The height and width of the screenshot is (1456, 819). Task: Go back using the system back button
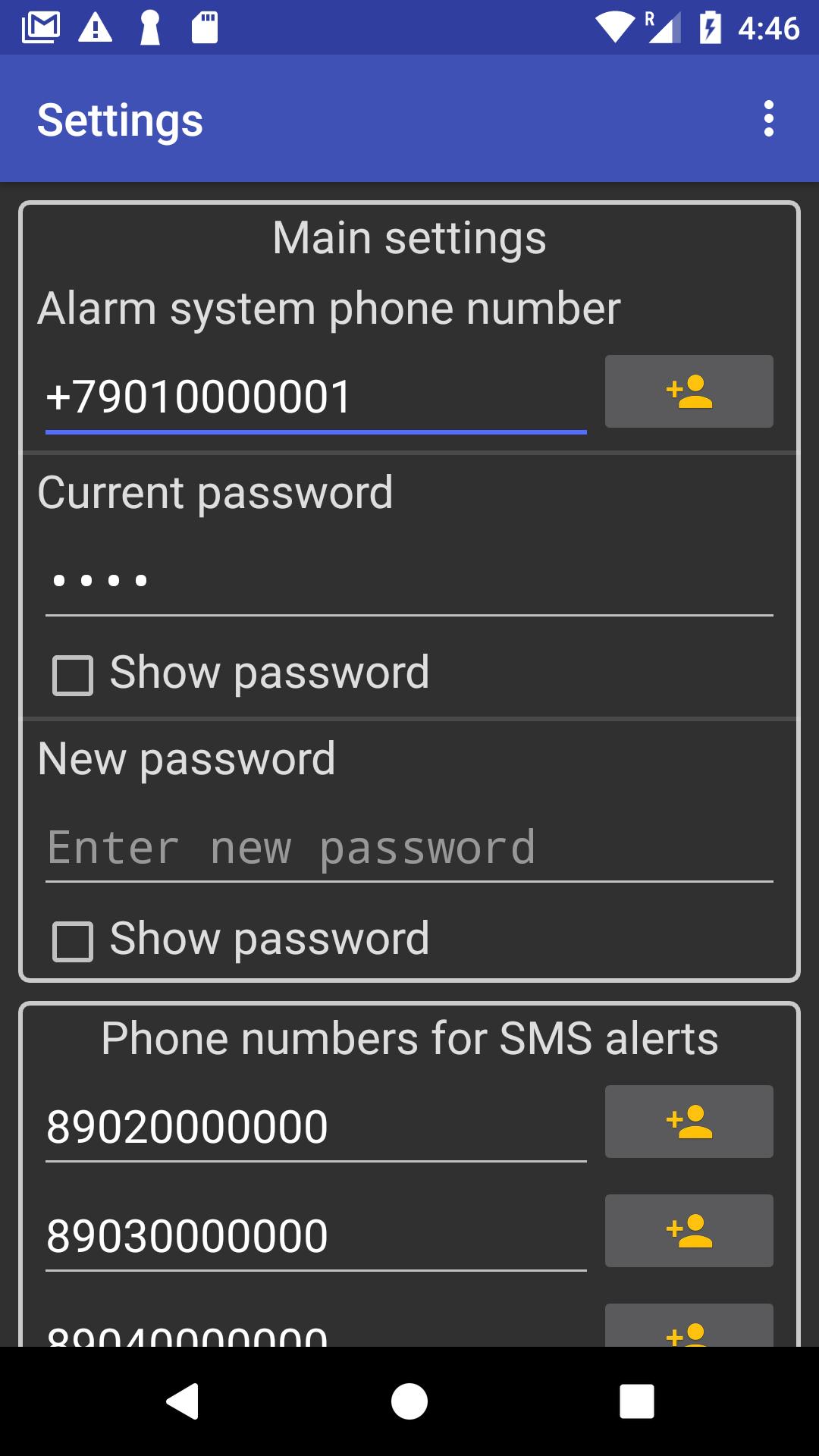[183, 1401]
